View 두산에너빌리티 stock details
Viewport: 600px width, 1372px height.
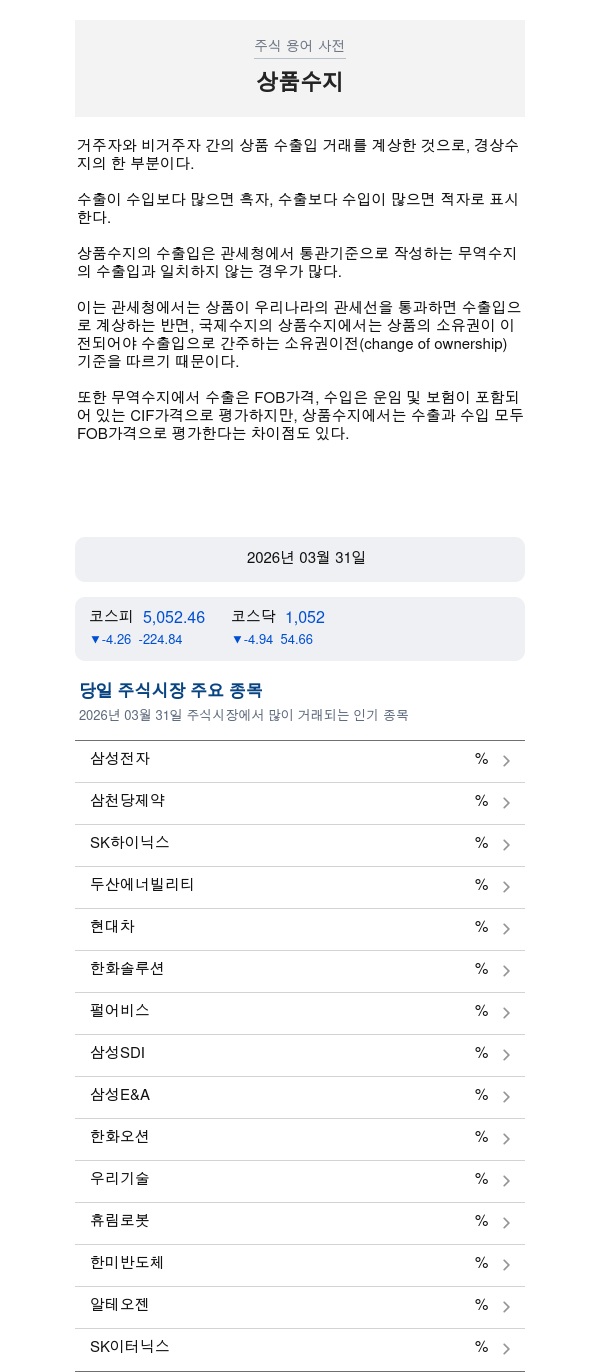(x=299, y=886)
